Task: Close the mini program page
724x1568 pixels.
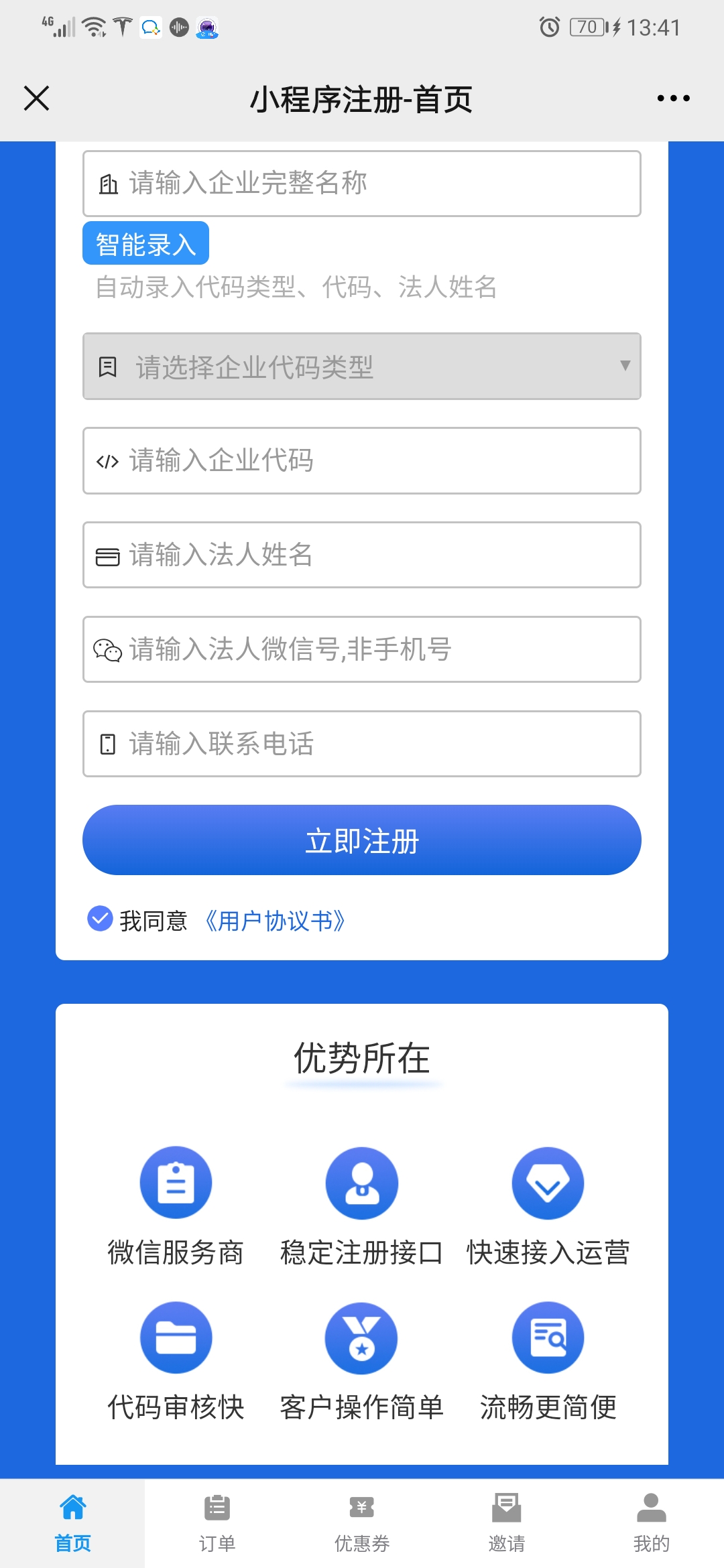Action: coord(36,99)
